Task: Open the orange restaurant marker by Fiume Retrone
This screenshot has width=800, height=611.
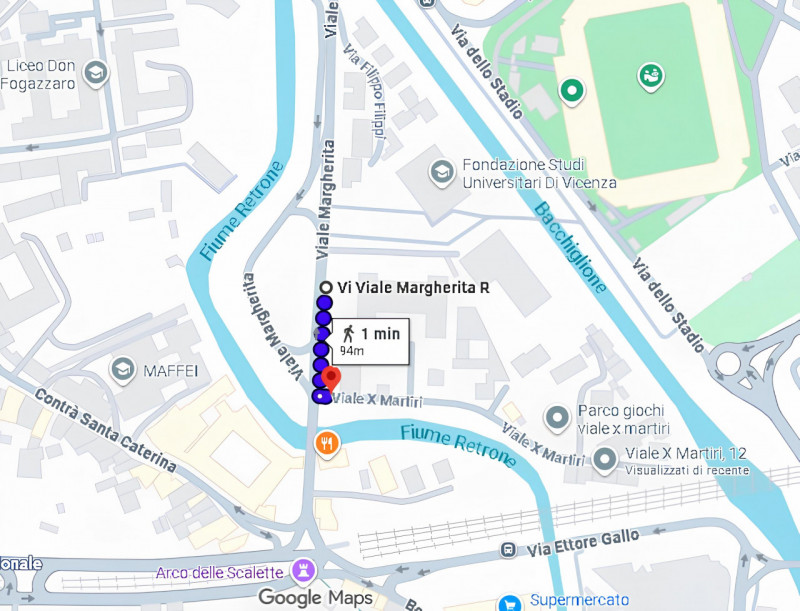Action: [x=326, y=442]
